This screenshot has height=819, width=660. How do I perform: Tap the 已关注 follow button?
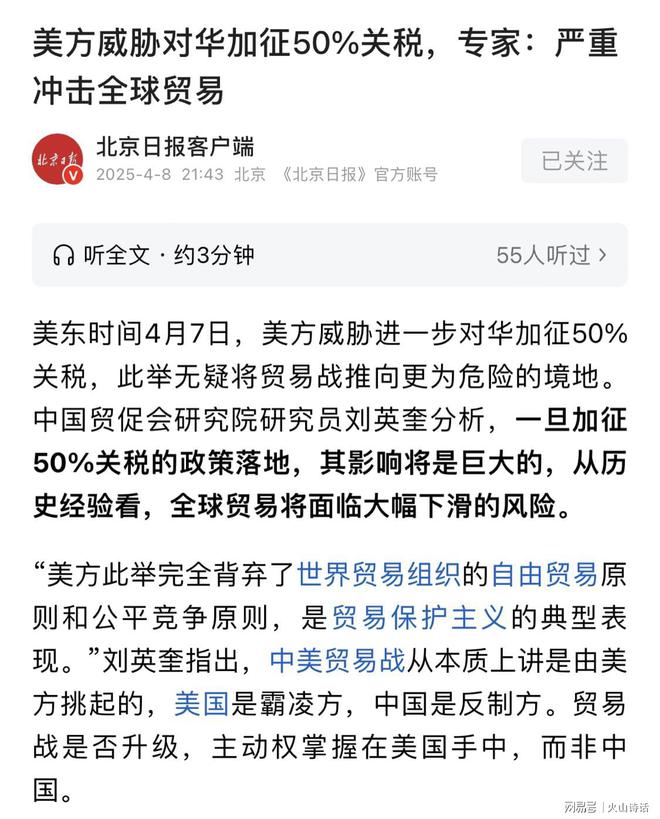coord(574,160)
